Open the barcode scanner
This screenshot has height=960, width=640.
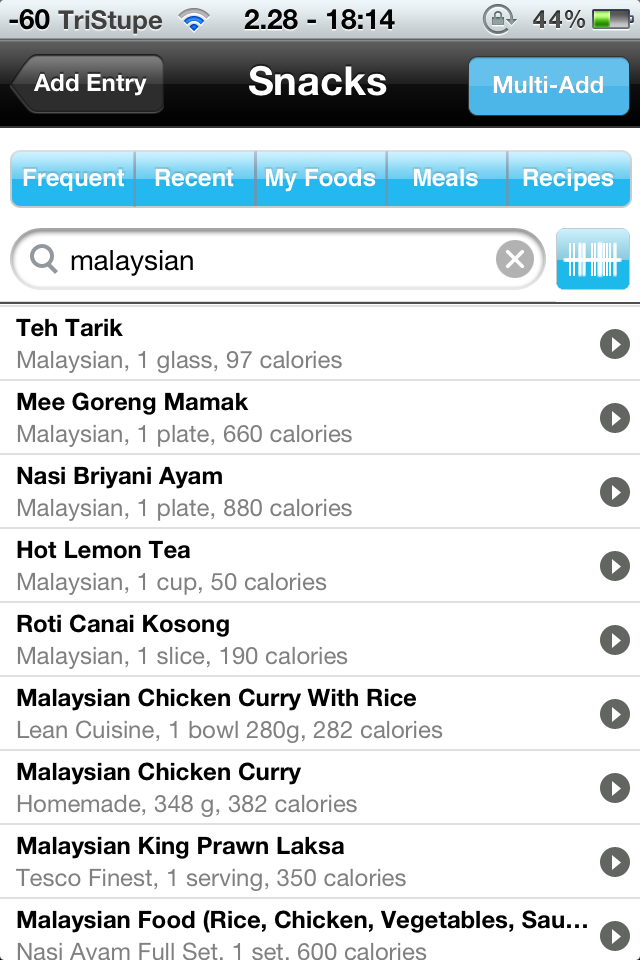pos(593,260)
